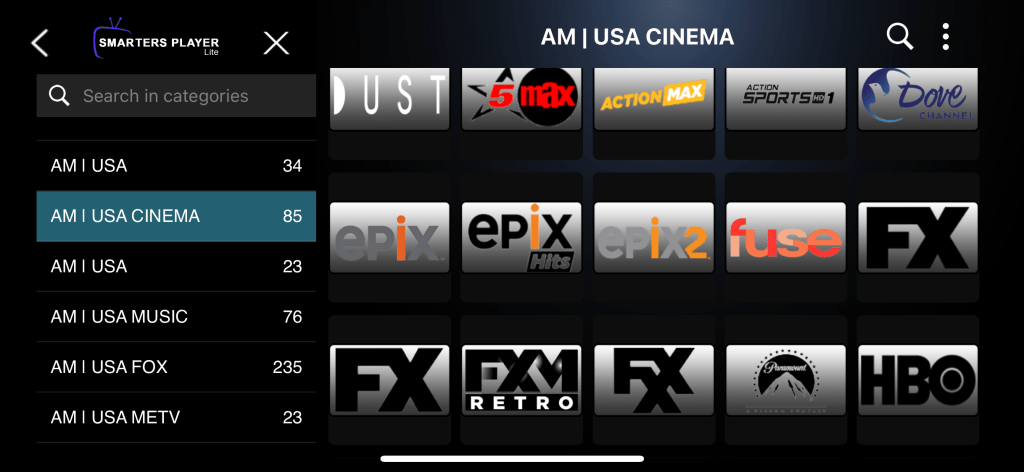
Task: Open the Paramount channel tile
Action: click(x=786, y=380)
